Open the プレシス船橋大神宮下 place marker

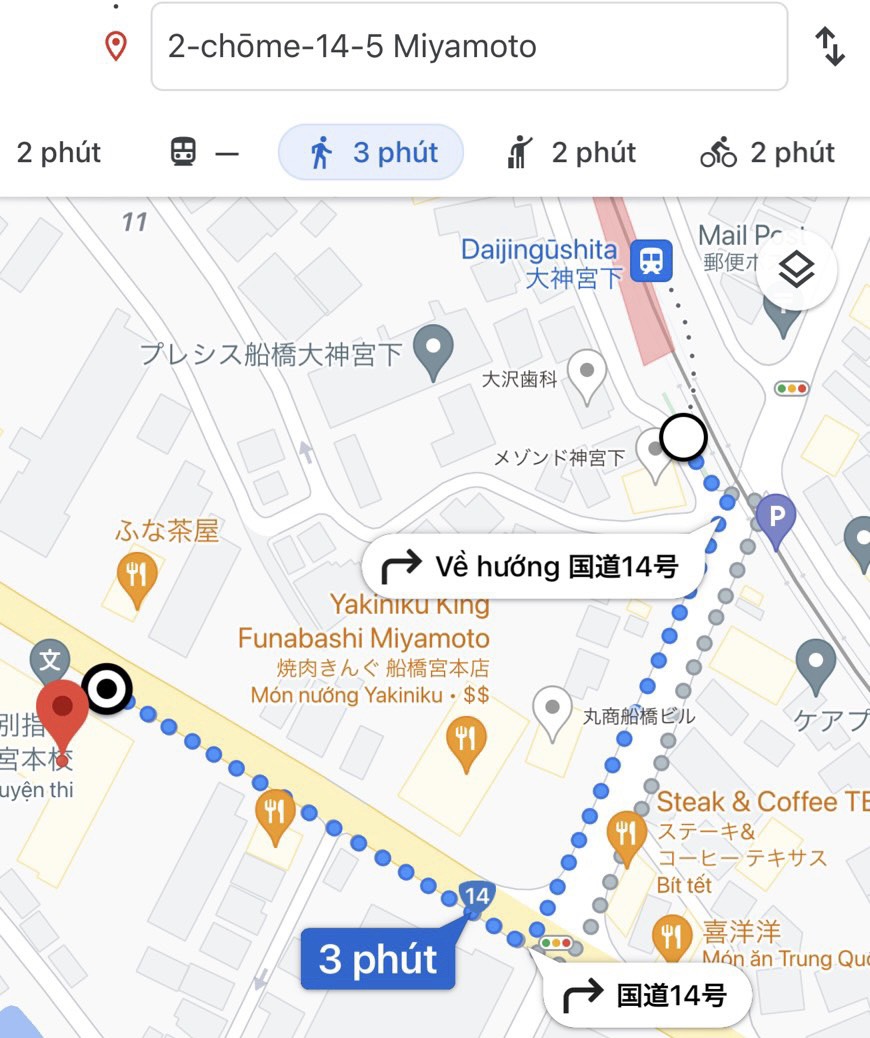pyautogui.click(x=433, y=350)
